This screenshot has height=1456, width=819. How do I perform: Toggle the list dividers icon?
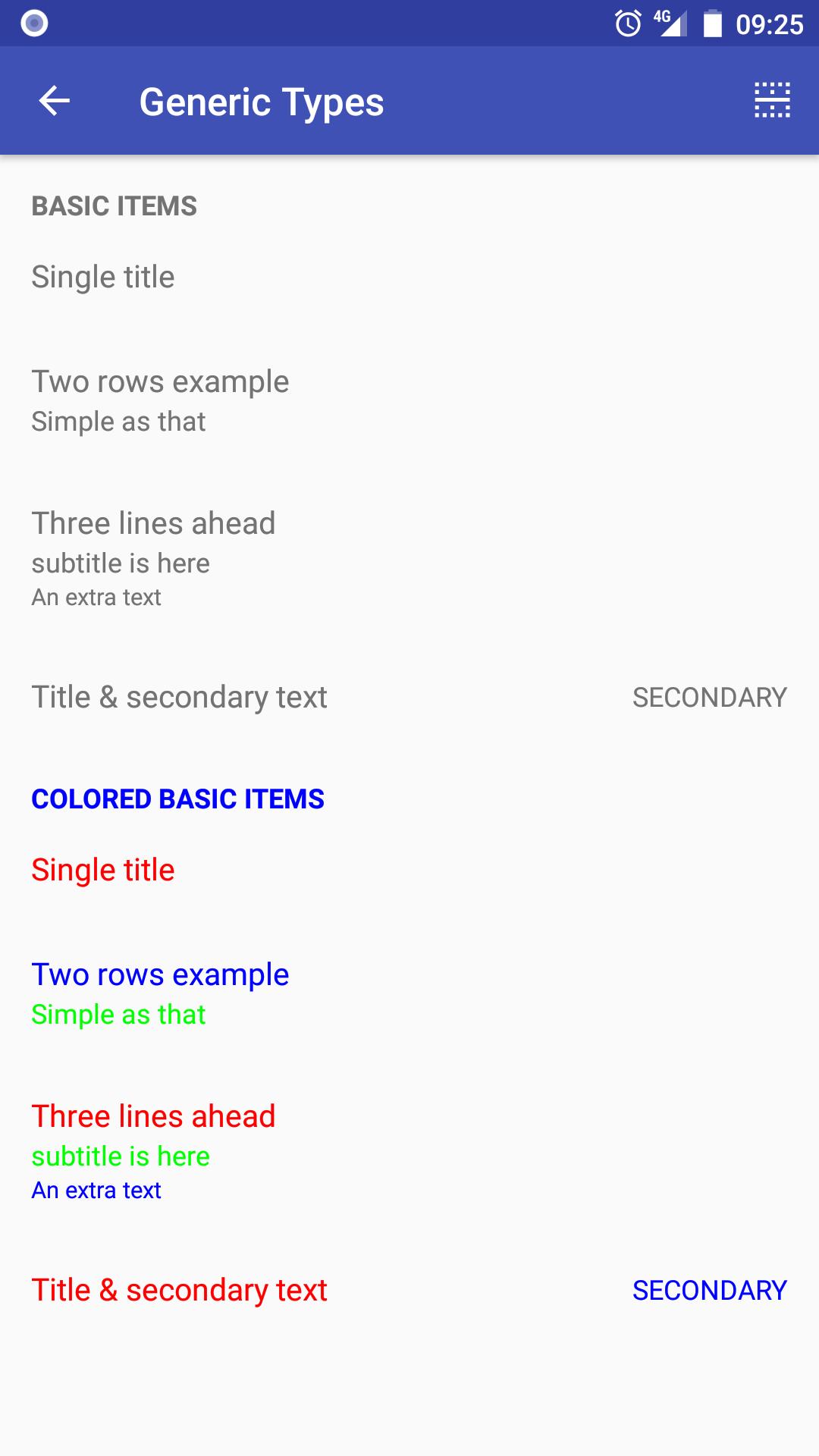(x=772, y=101)
